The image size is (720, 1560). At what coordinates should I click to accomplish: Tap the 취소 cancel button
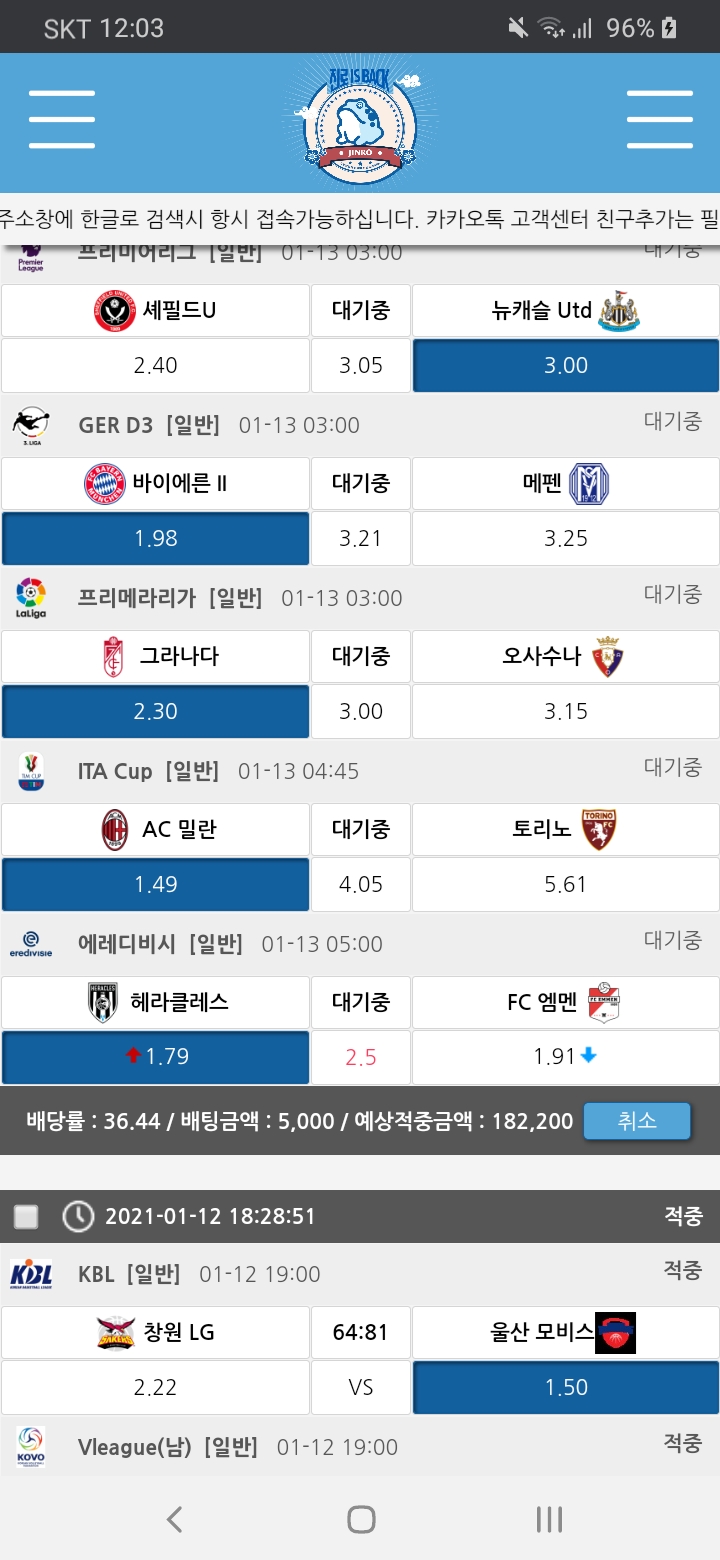coord(636,1121)
